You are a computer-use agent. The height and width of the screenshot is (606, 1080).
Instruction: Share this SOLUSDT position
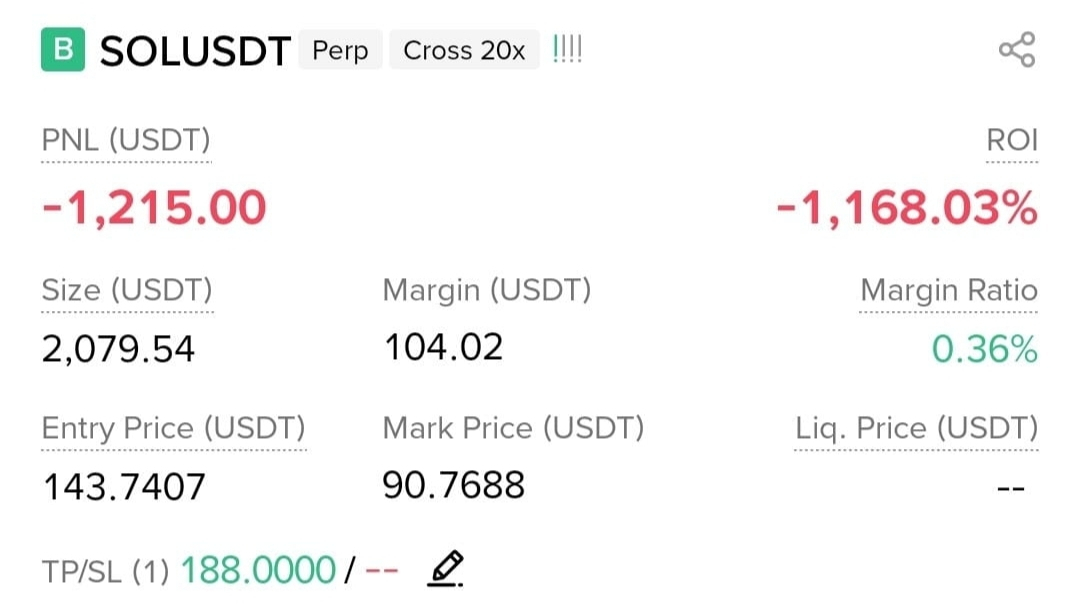pos(1017,50)
